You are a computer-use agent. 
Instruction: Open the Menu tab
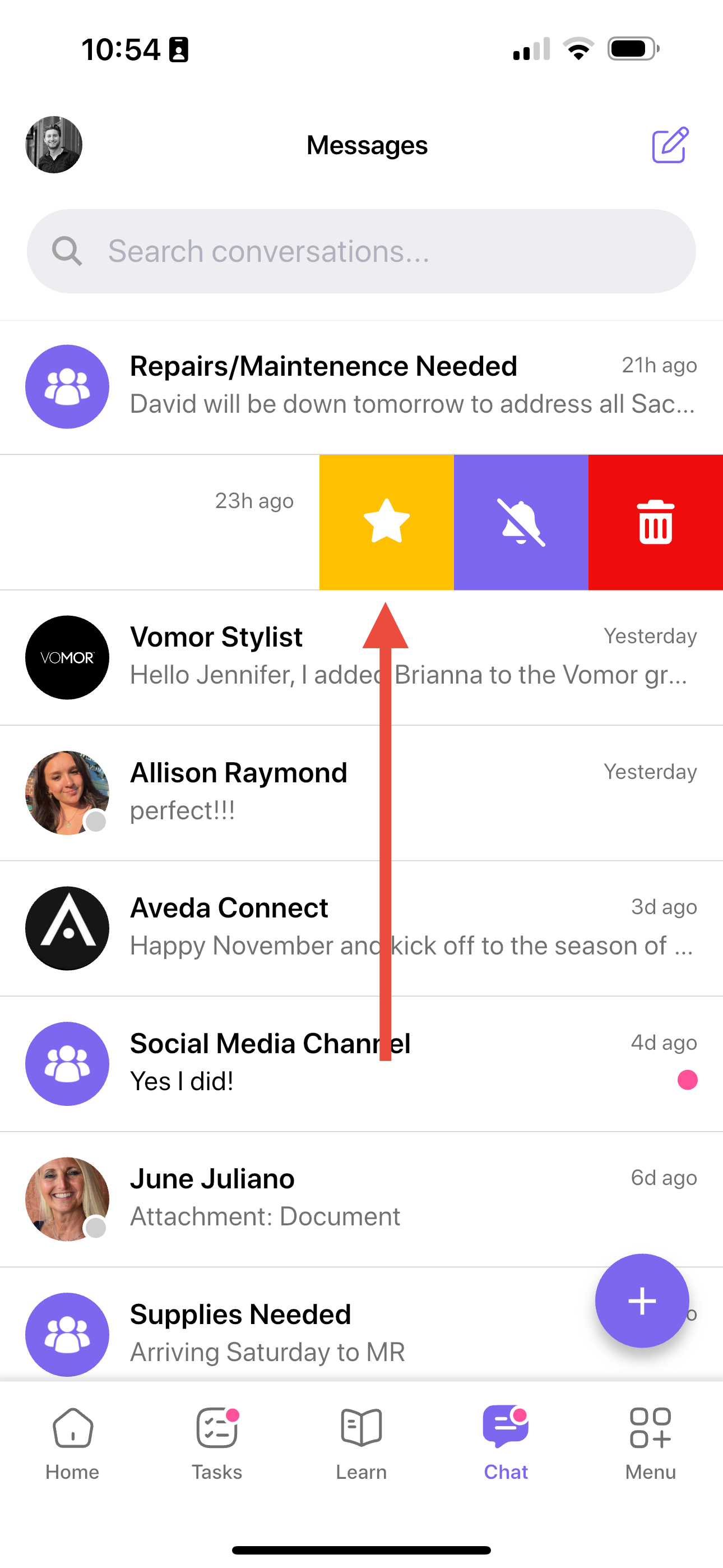click(651, 1444)
